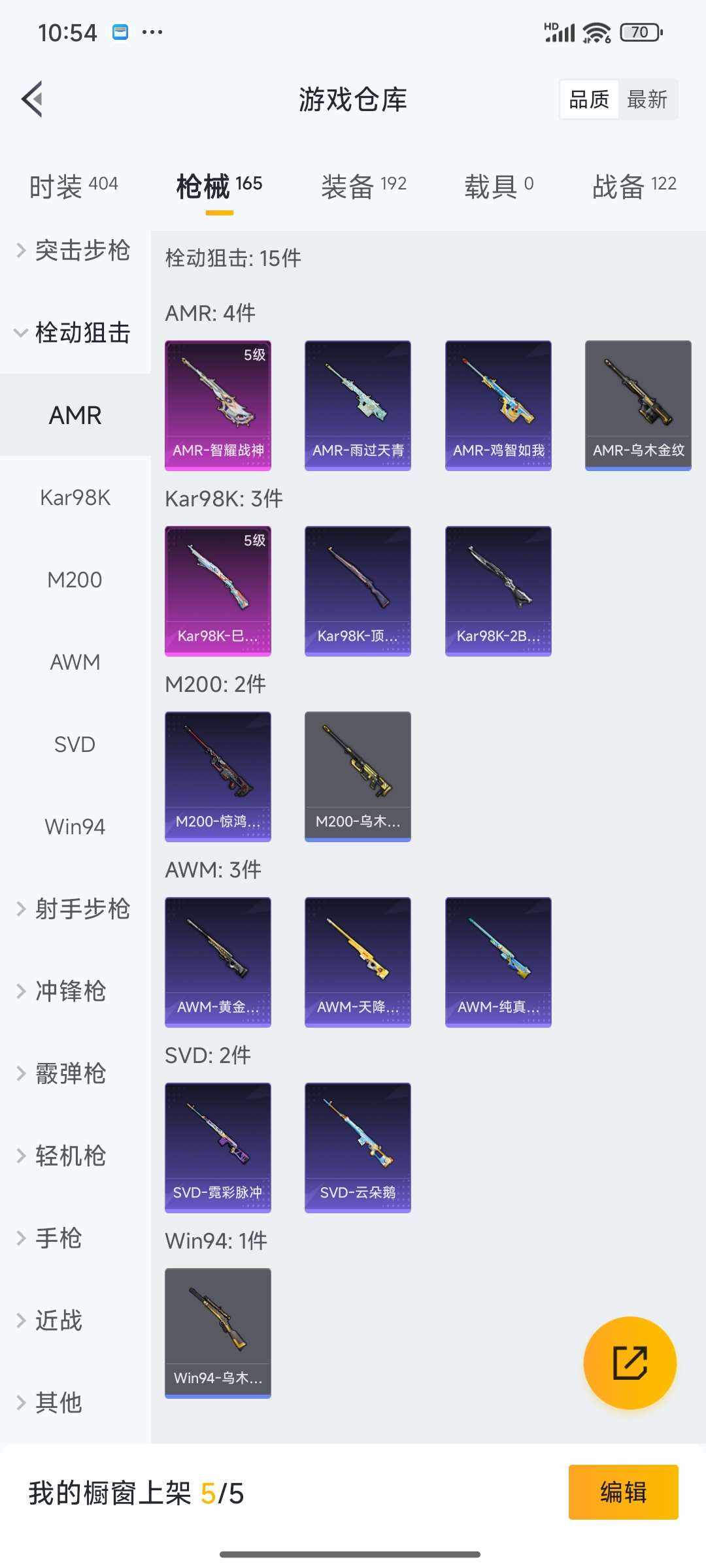Screen dimensions: 706x1568
Task: Select the 品质 sort option
Action: tap(588, 99)
